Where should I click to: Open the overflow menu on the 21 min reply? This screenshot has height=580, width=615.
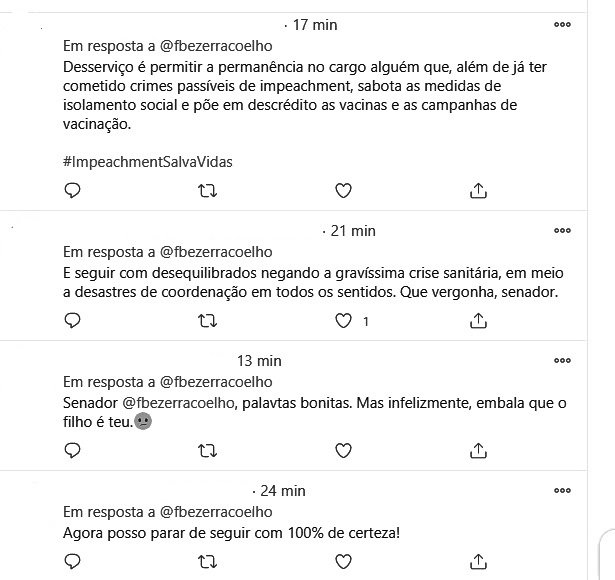[x=563, y=230]
